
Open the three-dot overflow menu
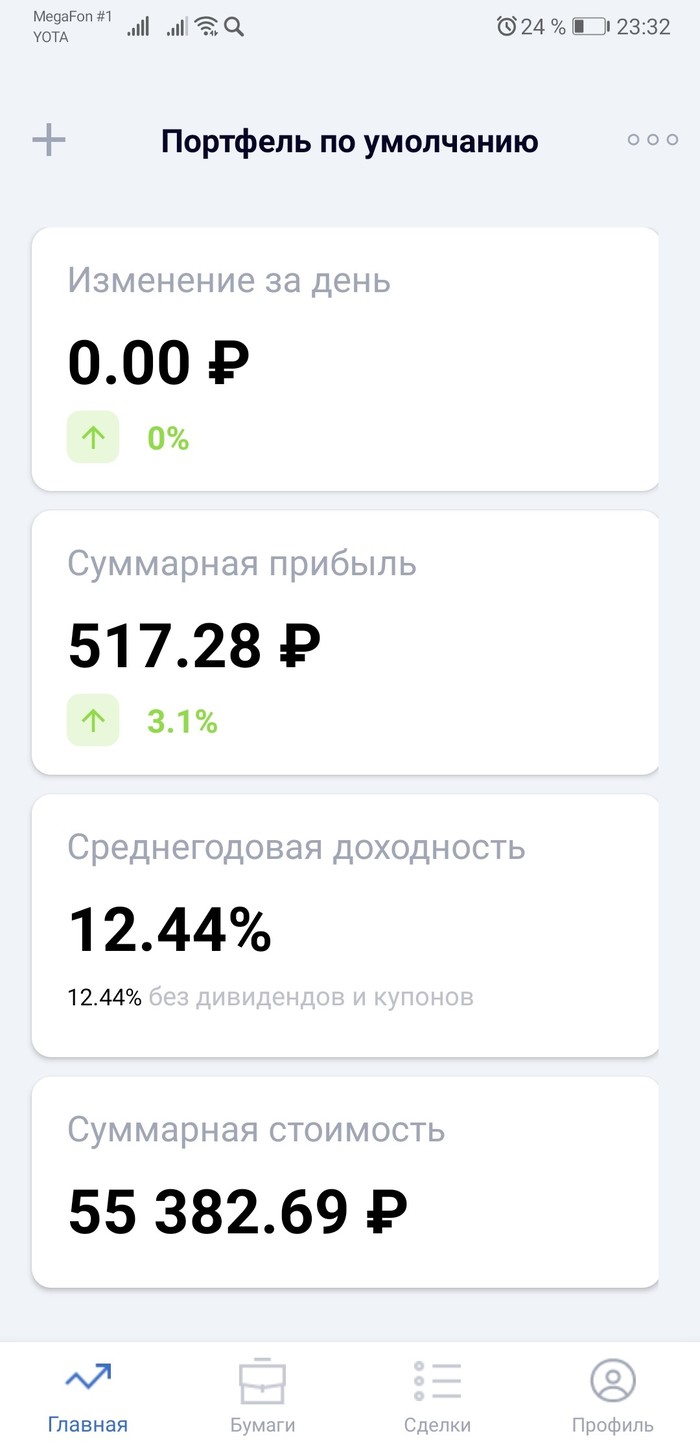(652, 140)
